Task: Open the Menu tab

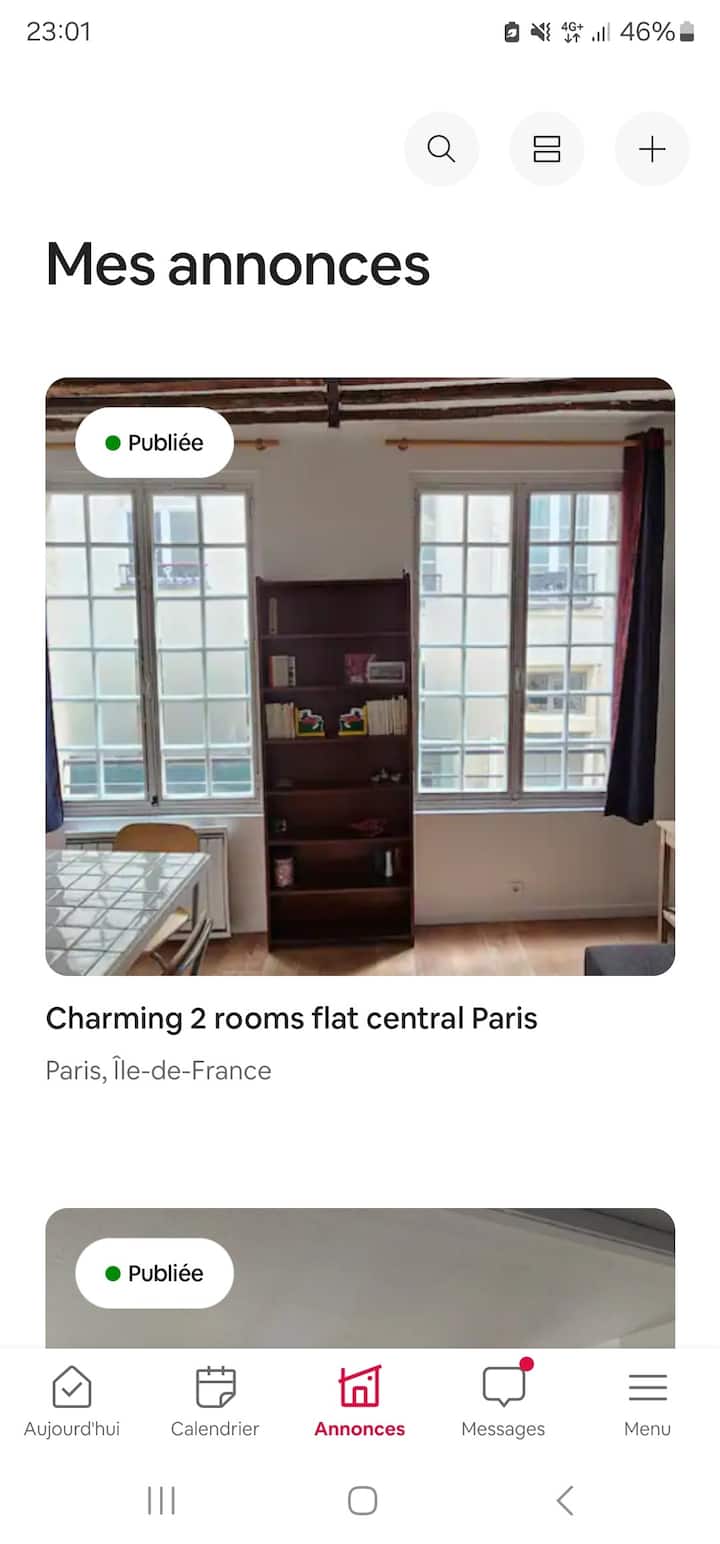Action: [x=647, y=1401]
